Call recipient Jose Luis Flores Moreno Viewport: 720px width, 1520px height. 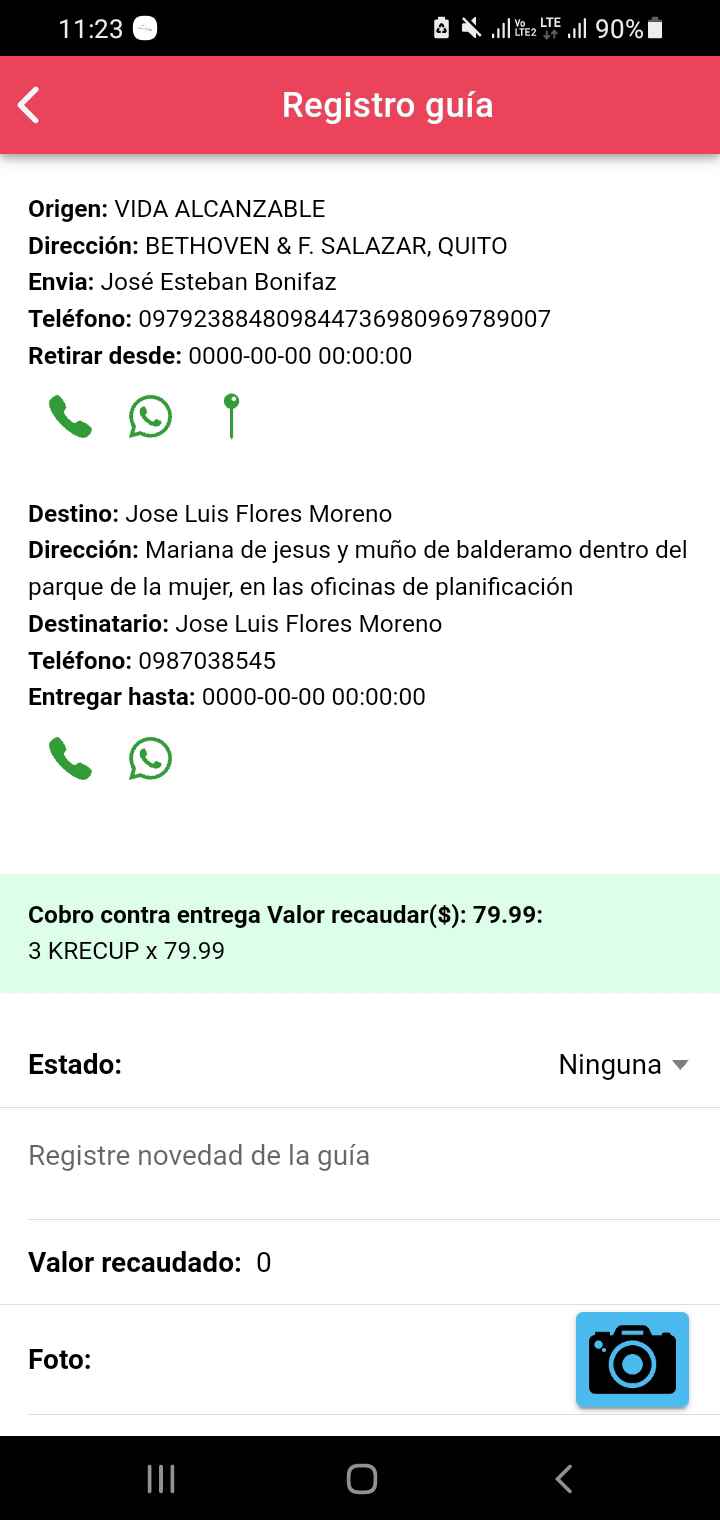click(70, 759)
